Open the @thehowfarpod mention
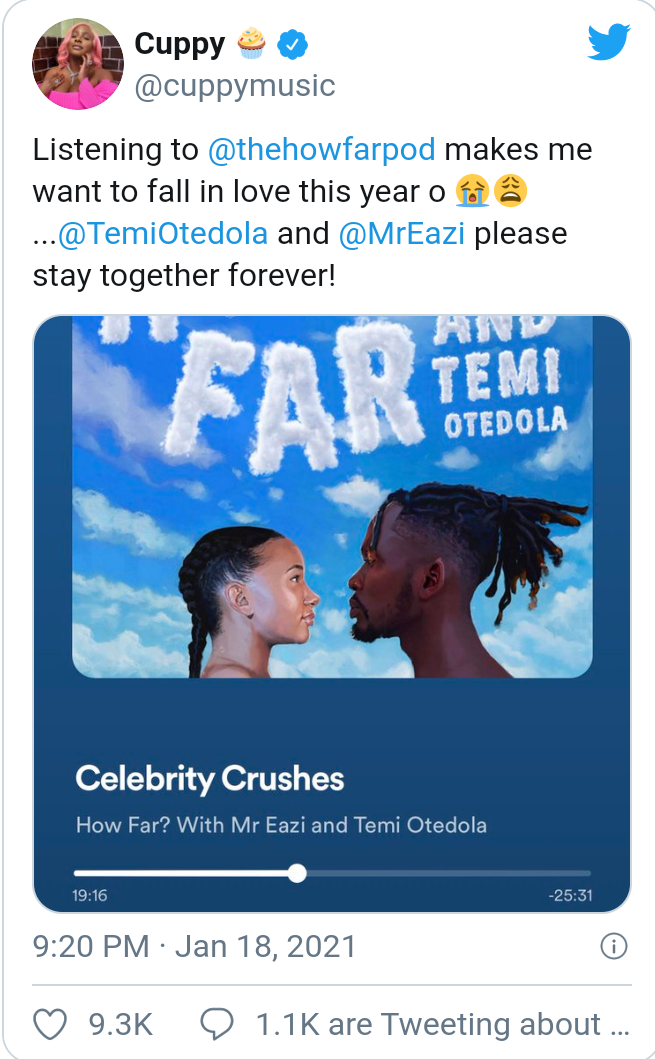Viewport: 655px width, 1059px height. (x=321, y=149)
